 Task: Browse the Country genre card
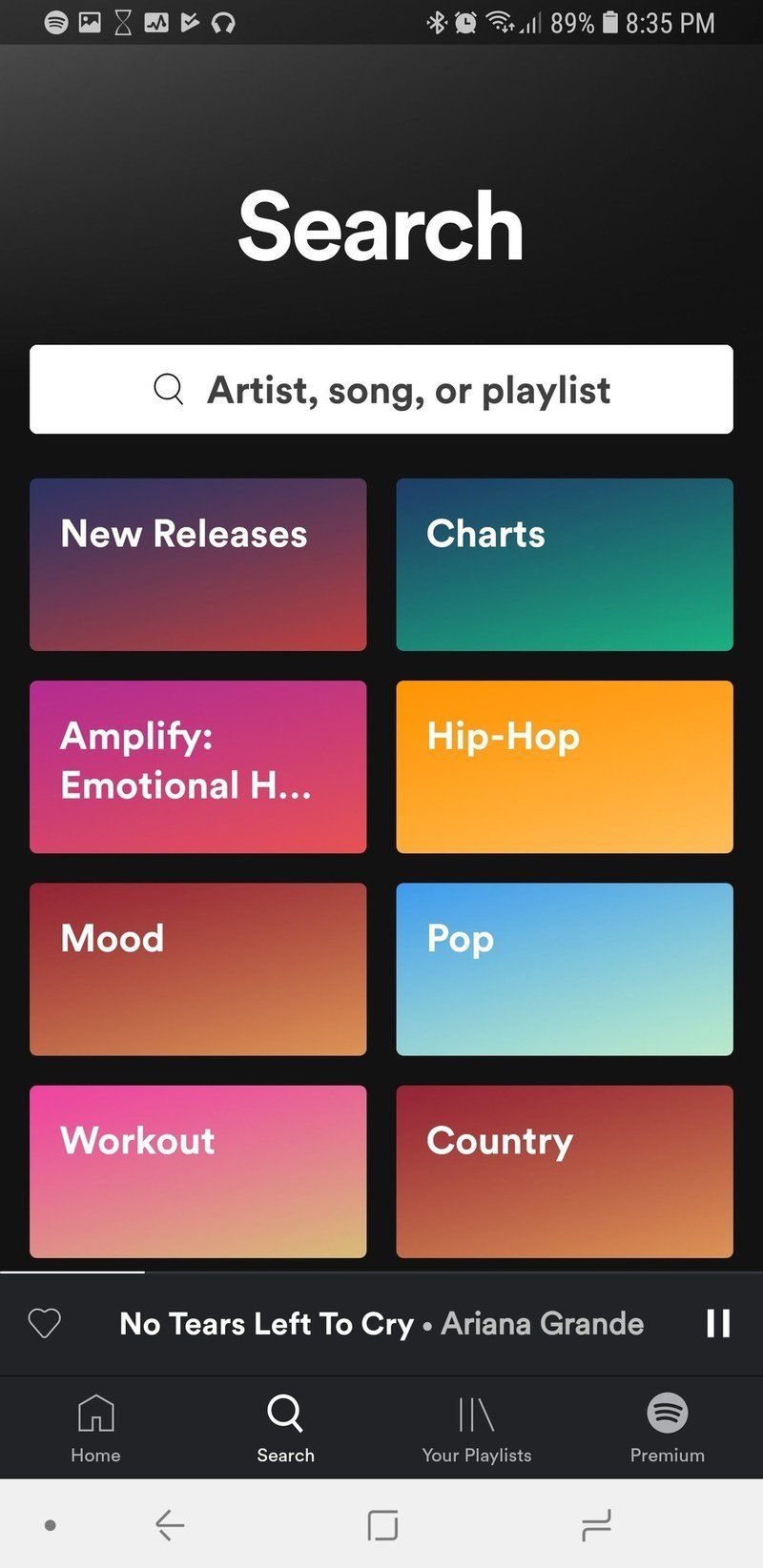[564, 1171]
